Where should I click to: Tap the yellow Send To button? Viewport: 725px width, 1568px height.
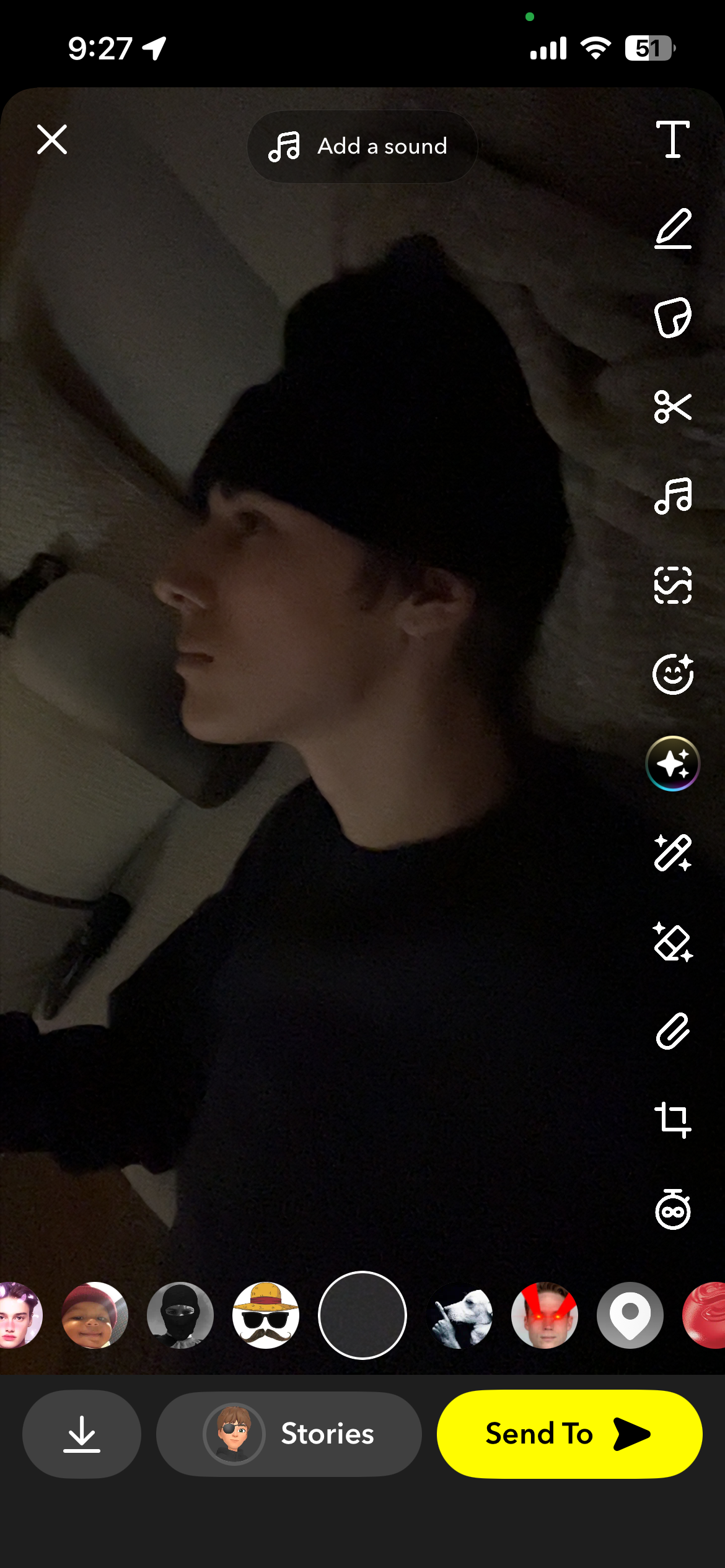pos(569,1434)
